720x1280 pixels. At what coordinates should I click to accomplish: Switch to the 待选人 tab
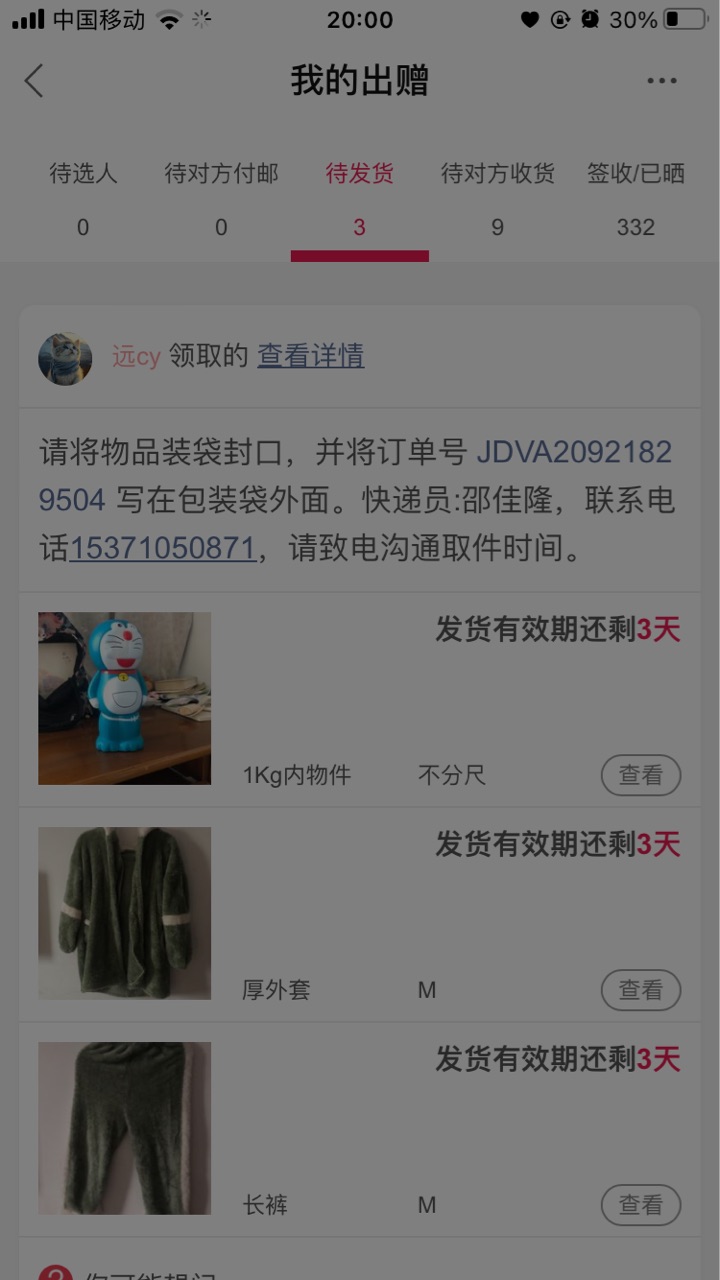pyautogui.click(x=83, y=200)
